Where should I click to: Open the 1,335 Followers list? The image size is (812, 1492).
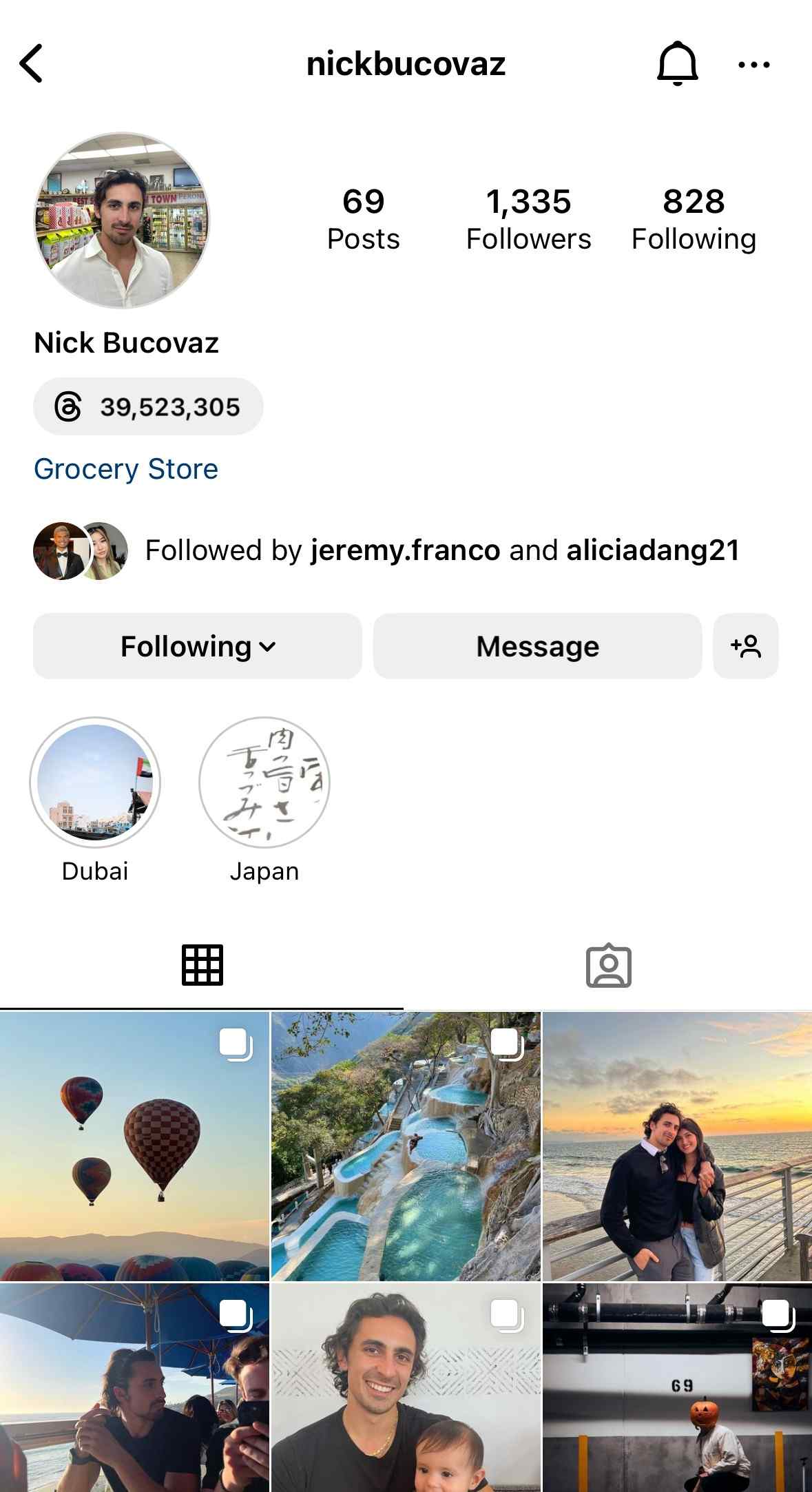(x=528, y=219)
